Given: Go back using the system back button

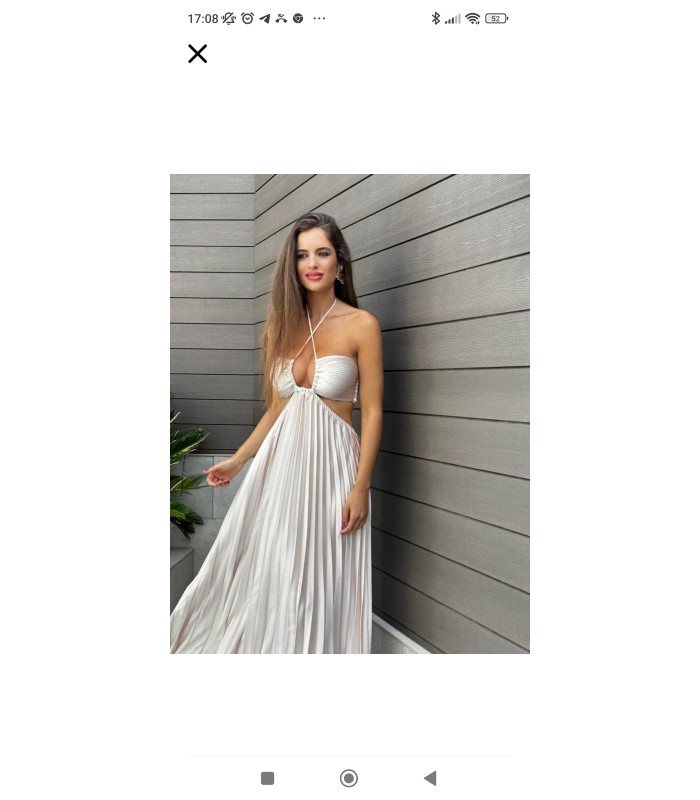Looking at the screenshot, I should [x=430, y=778].
